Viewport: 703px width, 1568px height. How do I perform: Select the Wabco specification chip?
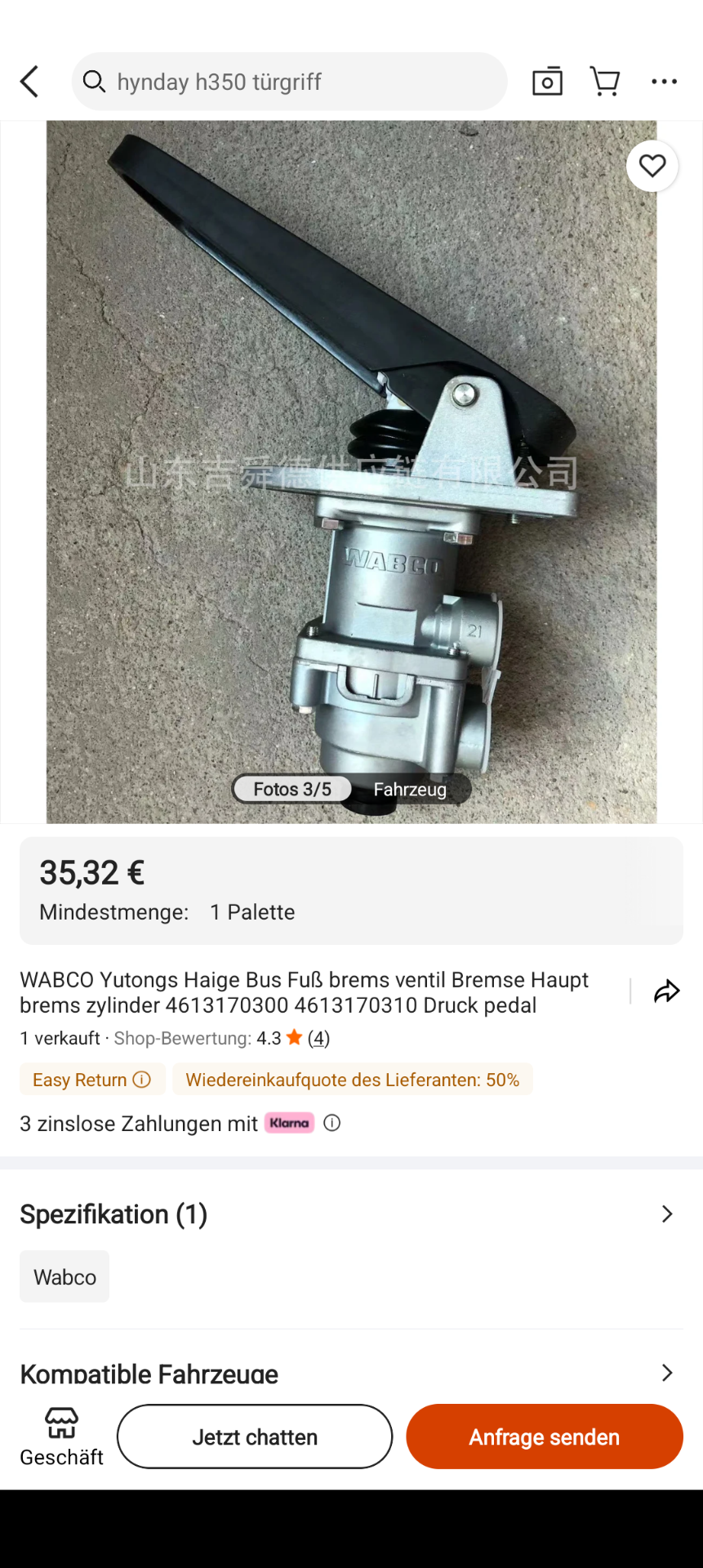[x=65, y=1276]
